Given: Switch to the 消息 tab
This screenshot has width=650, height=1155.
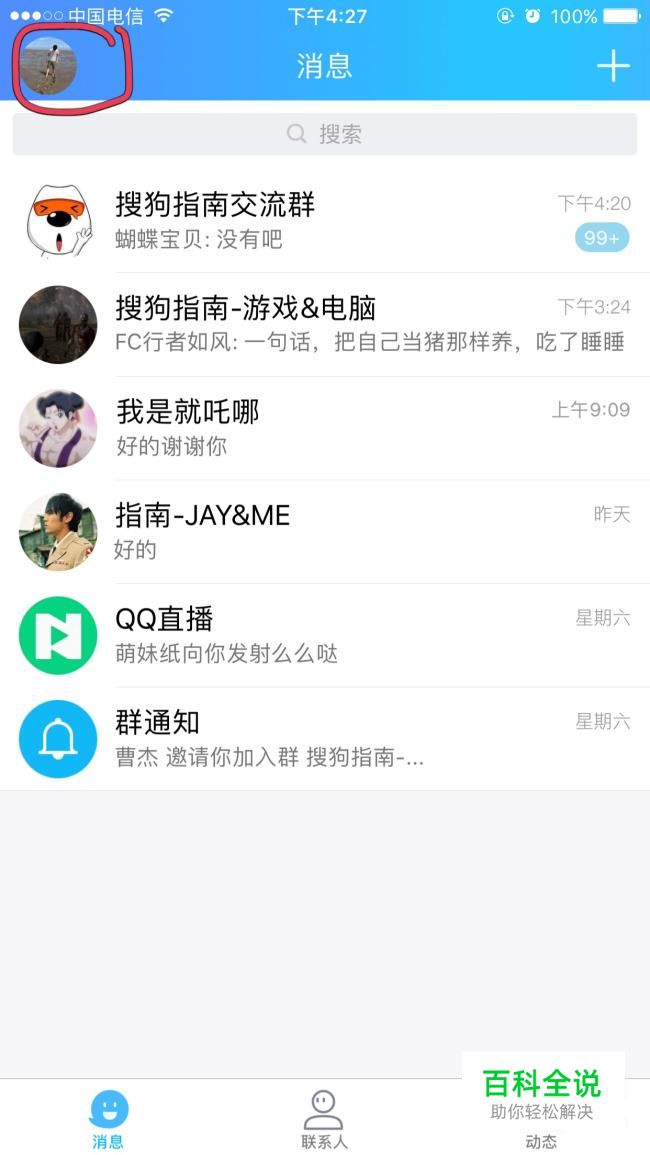Looking at the screenshot, I should click(108, 1118).
